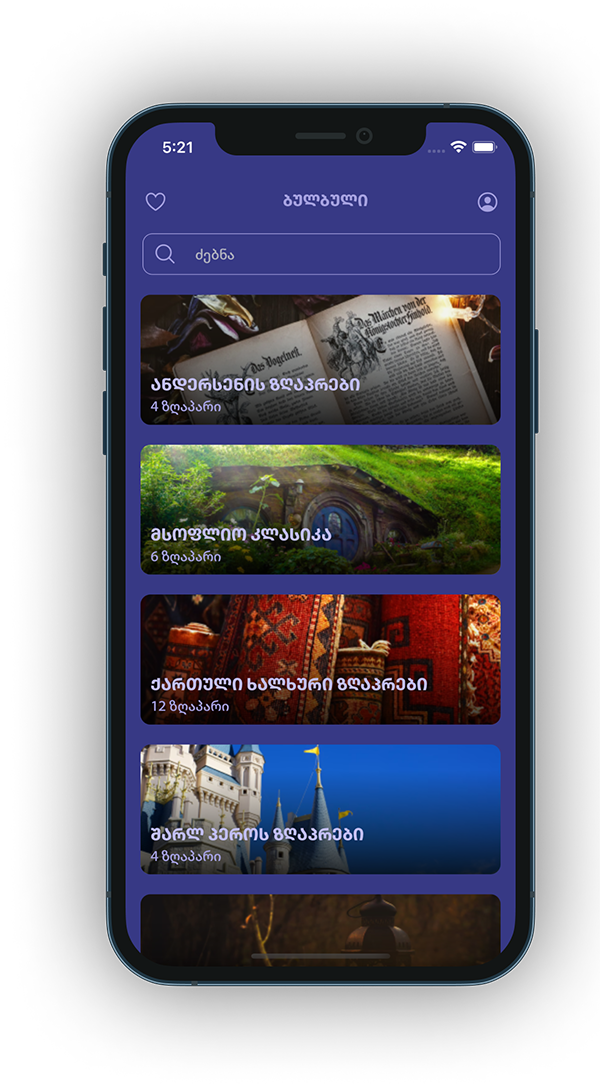
Task: Open the ქართული ხალხური ზღაპრები collection
Action: tap(320, 660)
